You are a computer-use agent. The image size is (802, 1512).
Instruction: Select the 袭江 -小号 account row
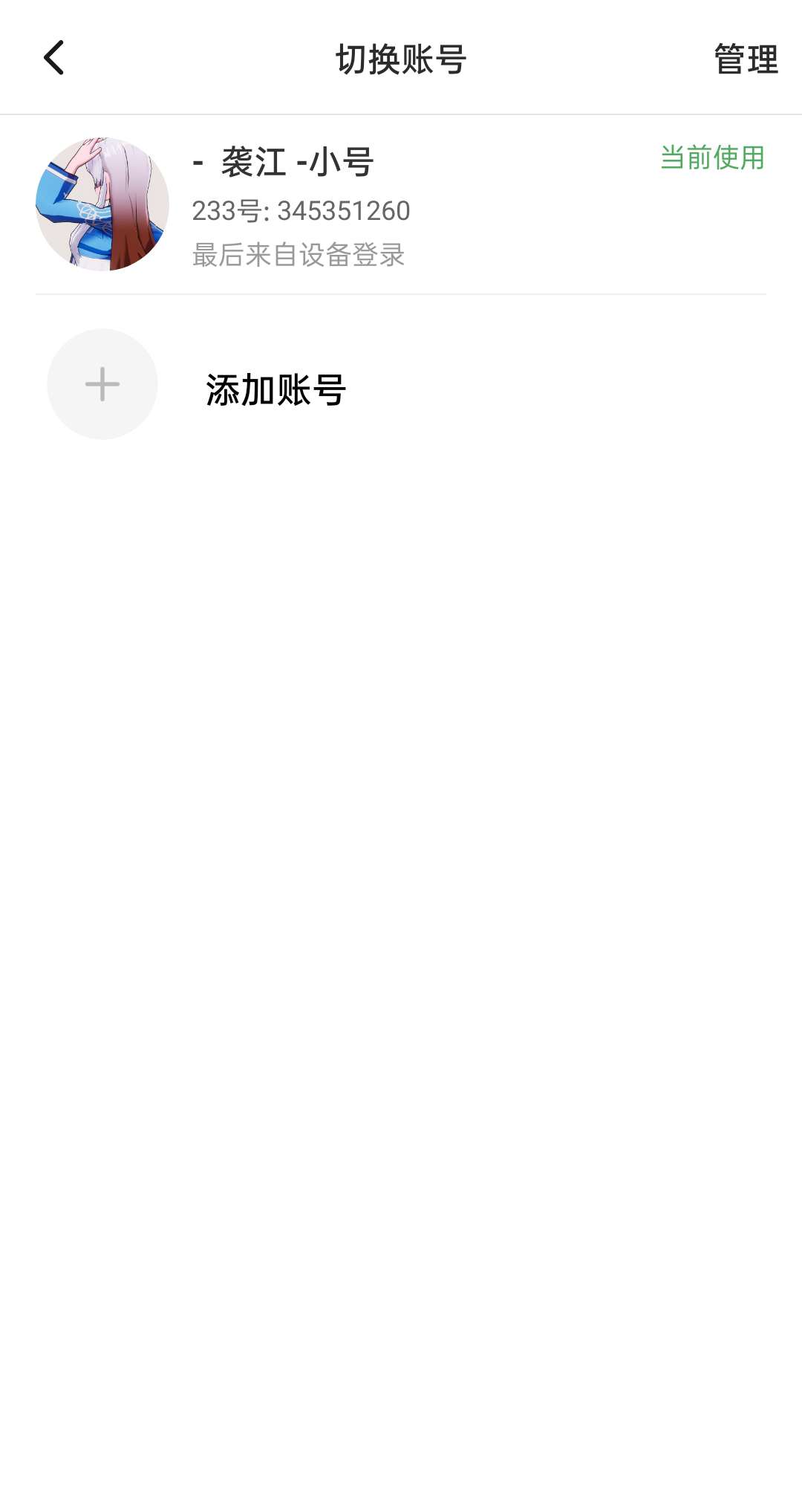[401, 204]
